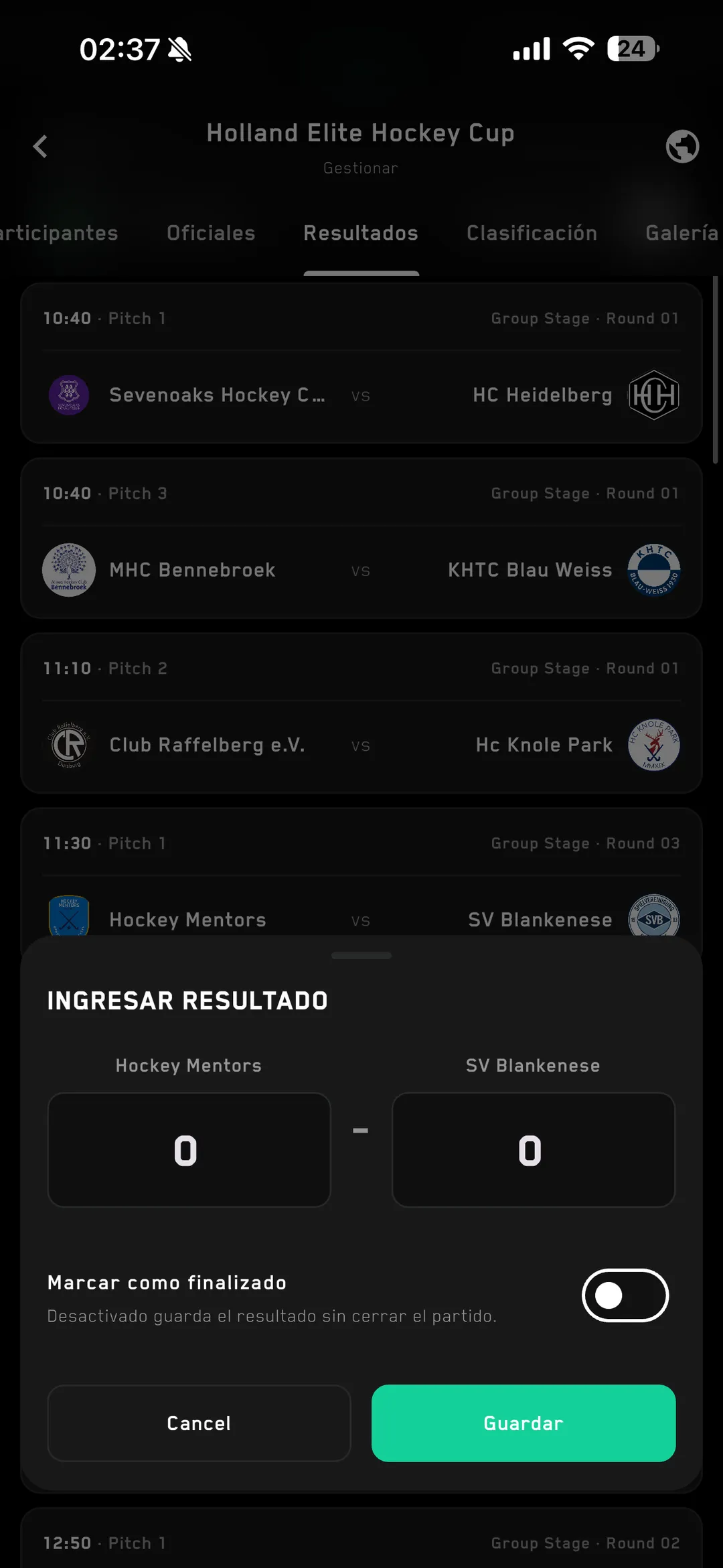Viewport: 723px width, 1568px height.
Task: Open the Galería tab
Action: tap(683, 233)
